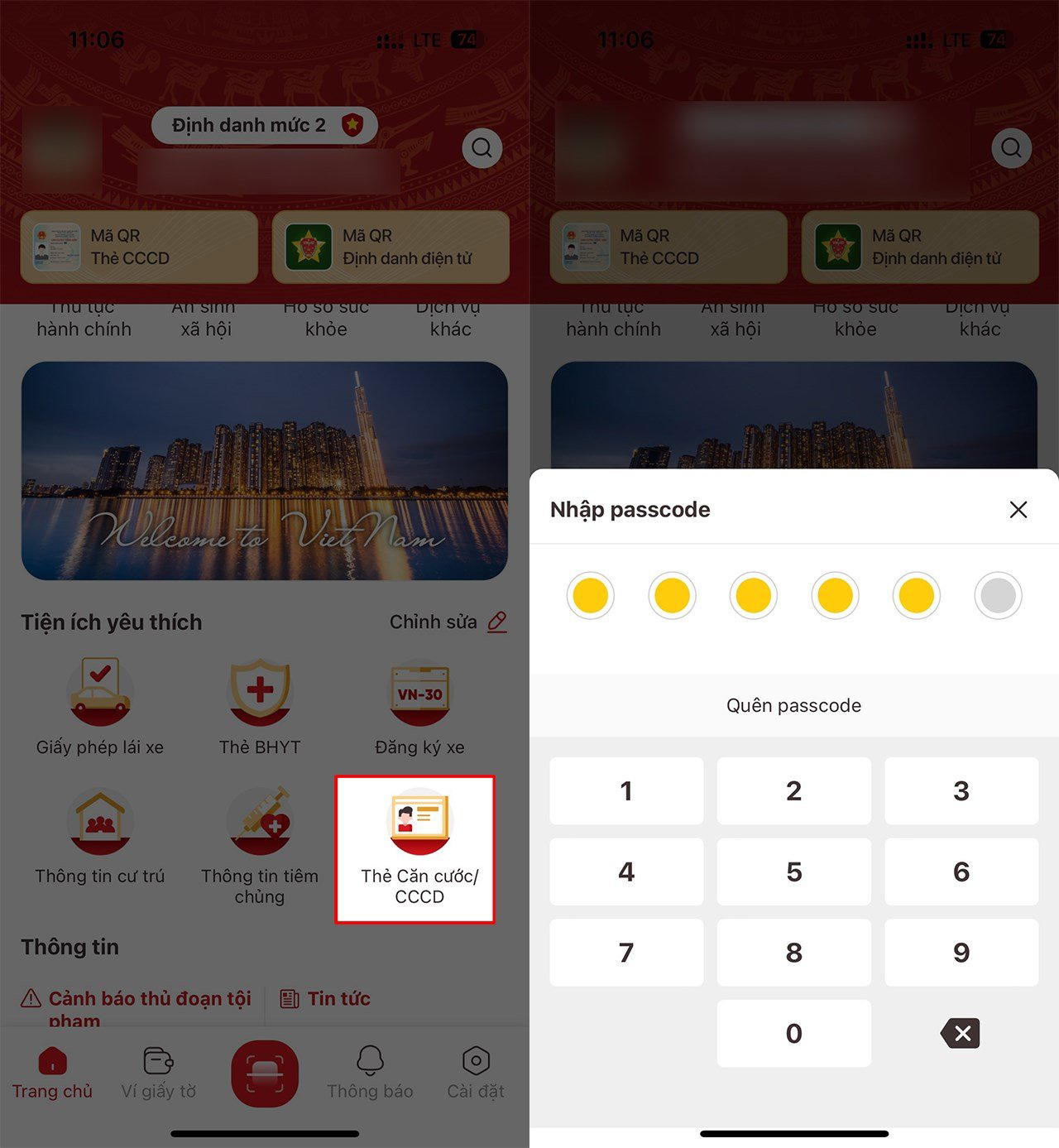Close the Nhập passcode dialog
This screenshot has width=1059, height=1148.
pyautogui.click(x=1018, y=509)
